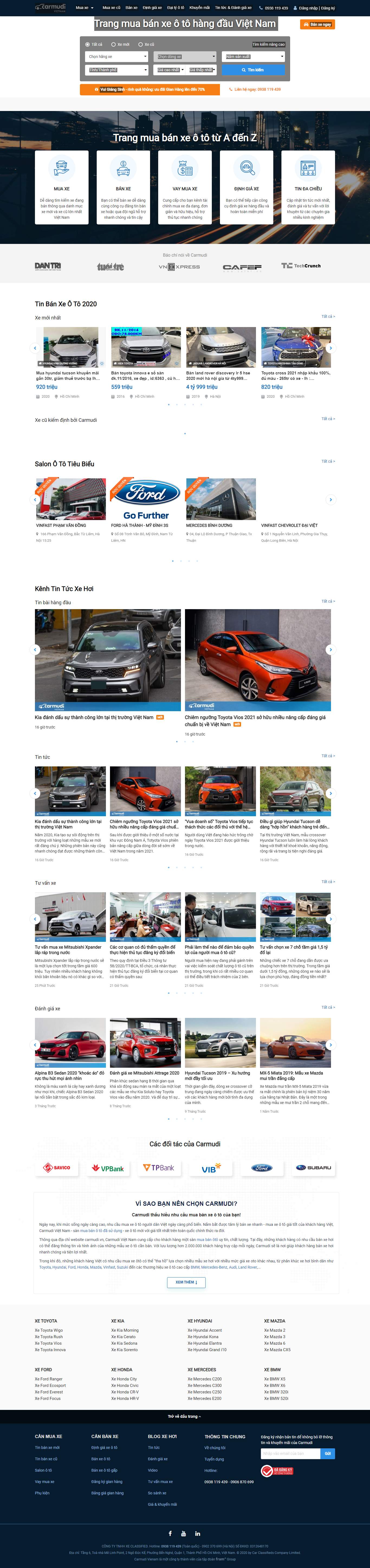Tap the orange Bán xe ngay button
Screen dimensions: 370x1568
318,24
